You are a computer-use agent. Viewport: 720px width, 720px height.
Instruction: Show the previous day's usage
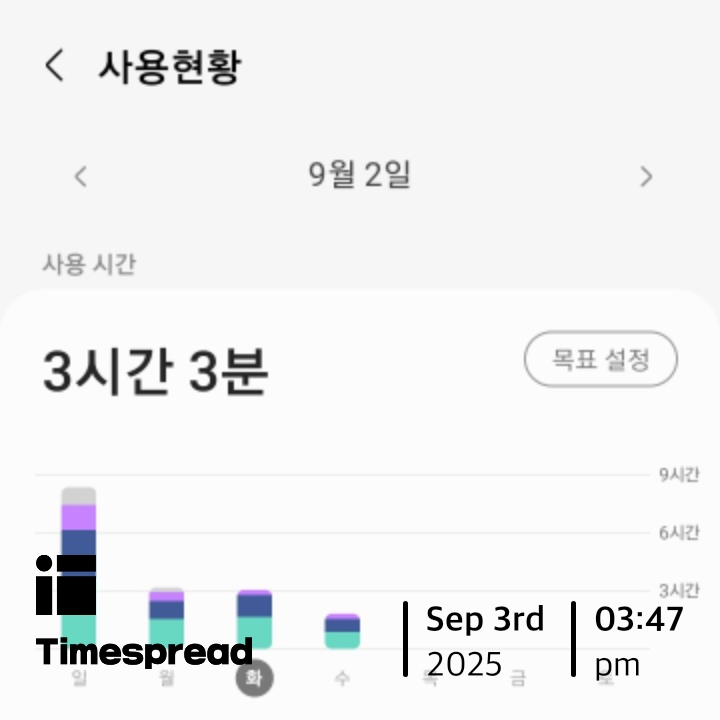81,177
